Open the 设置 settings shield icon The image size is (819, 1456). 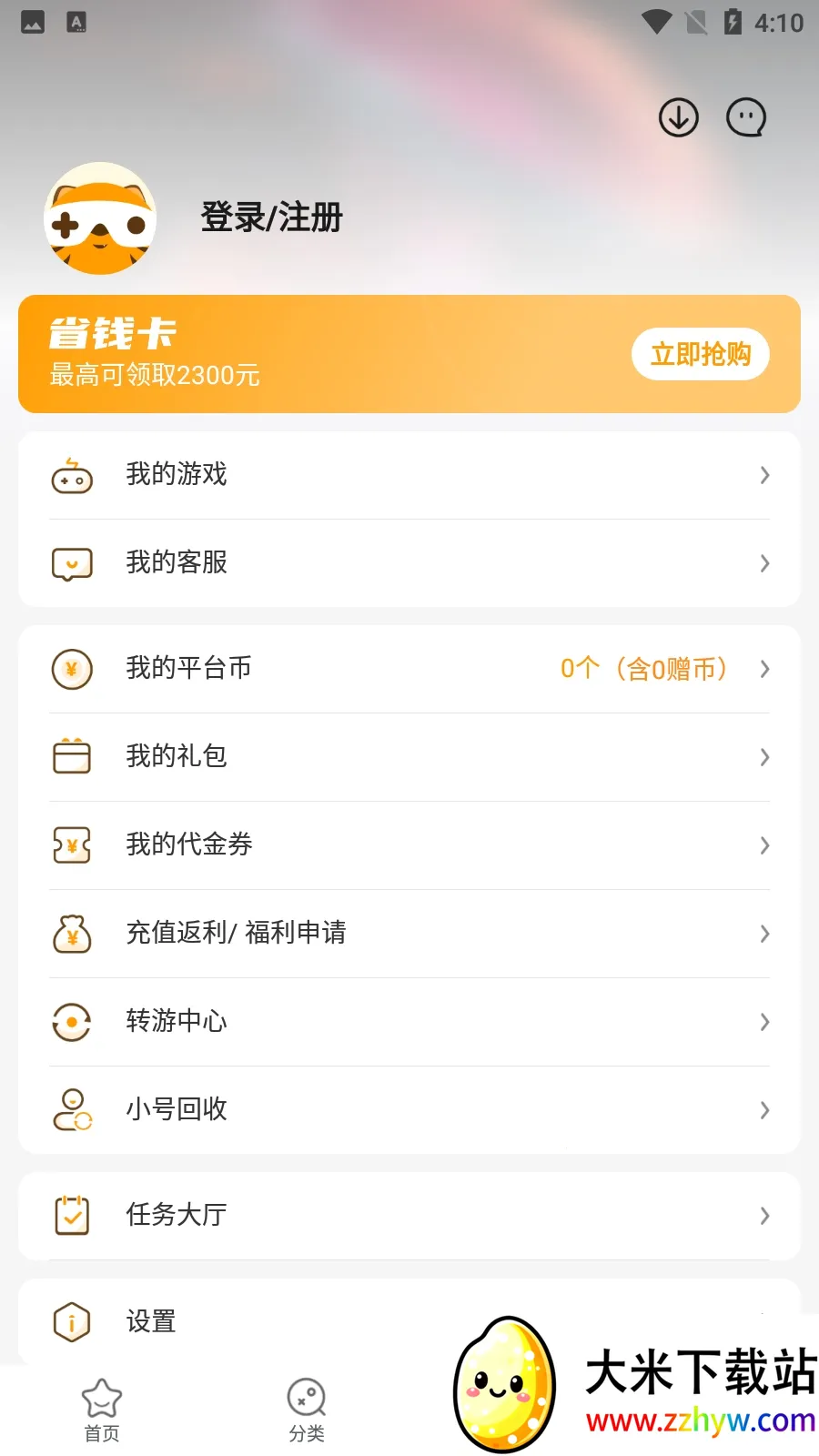point(72,1322)
